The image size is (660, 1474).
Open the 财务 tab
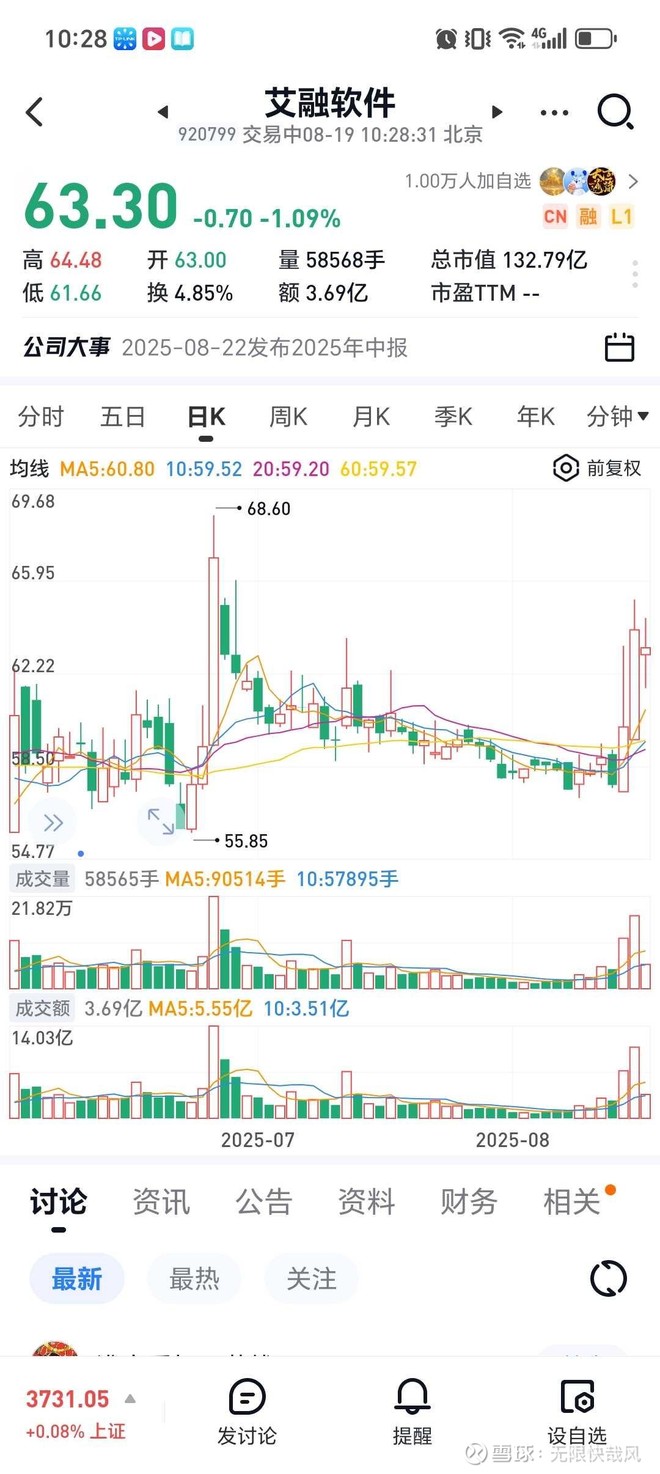click(x=468, y=1201)
